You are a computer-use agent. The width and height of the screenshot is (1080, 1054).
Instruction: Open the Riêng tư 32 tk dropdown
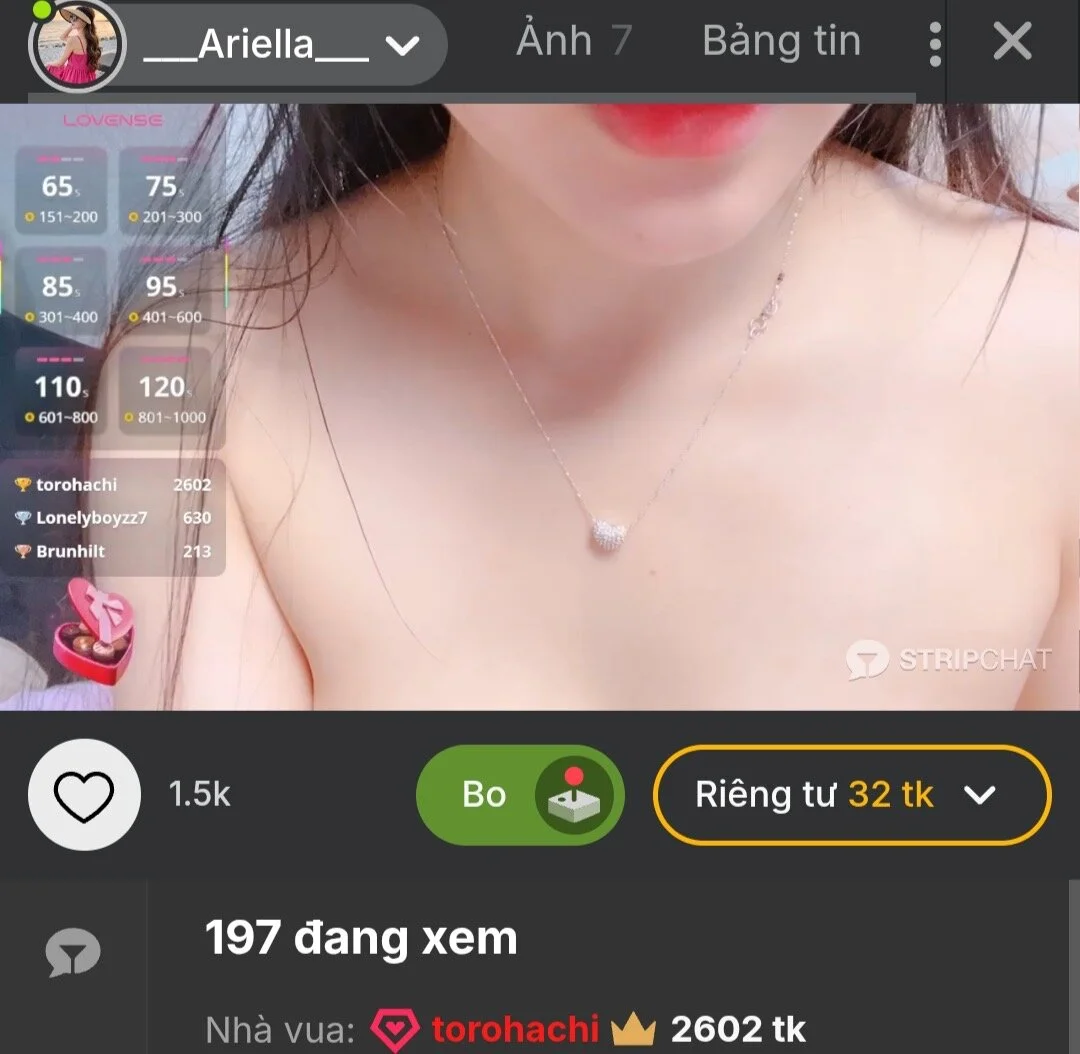click(x=851, y=794)
